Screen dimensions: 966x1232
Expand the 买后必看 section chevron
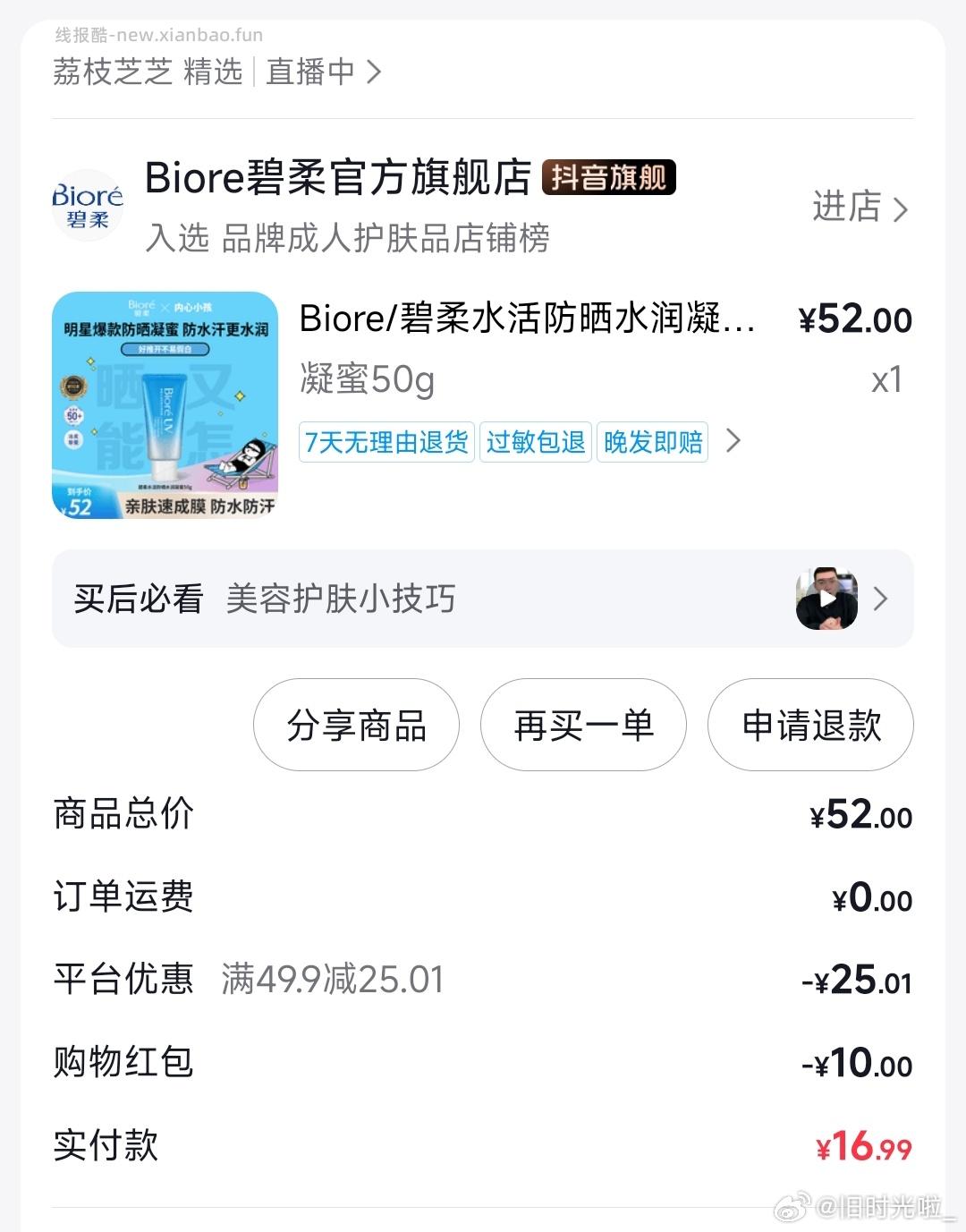pos(880,600)
